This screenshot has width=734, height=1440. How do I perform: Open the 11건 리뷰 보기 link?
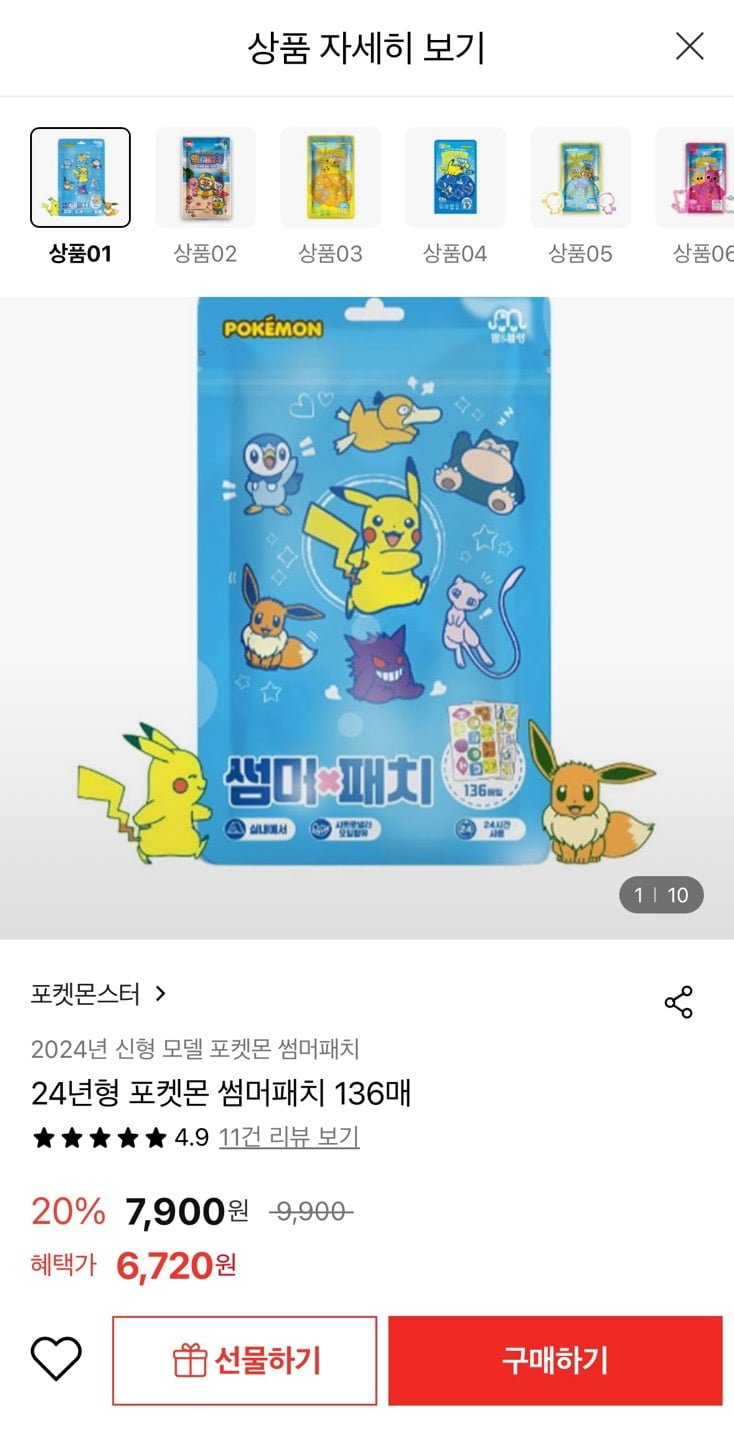(289, 1137)
